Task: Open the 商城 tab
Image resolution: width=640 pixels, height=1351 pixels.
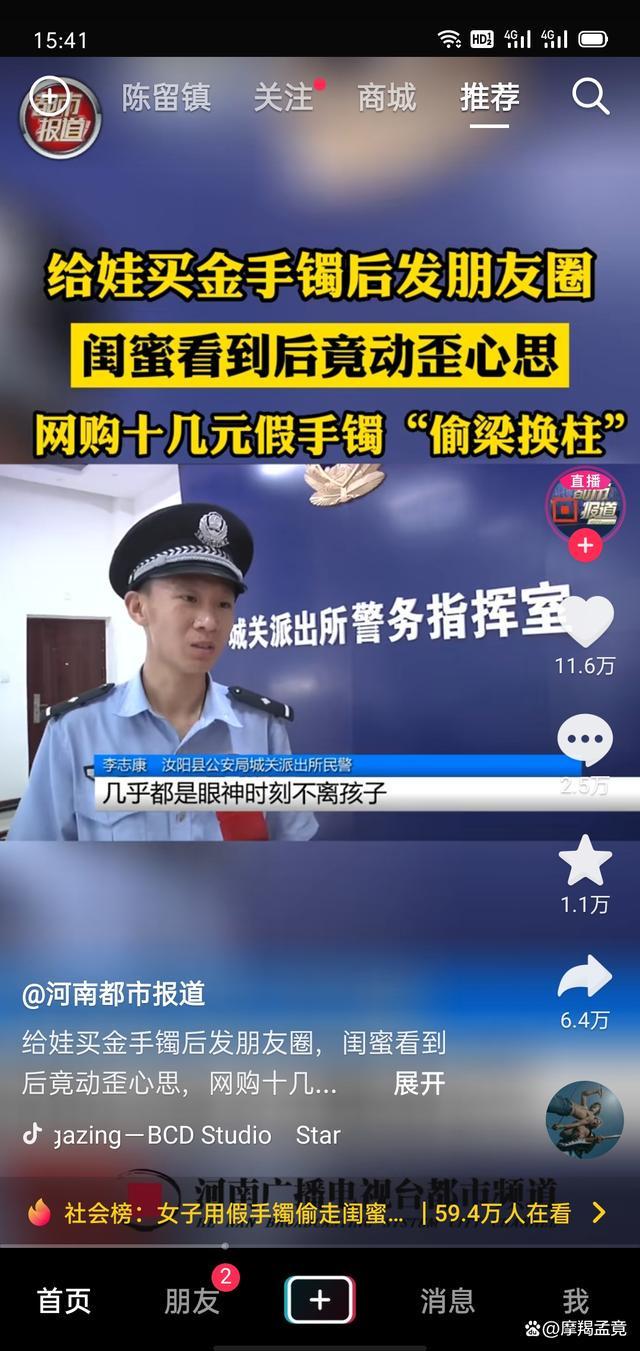Action: (x=386, y=97)
